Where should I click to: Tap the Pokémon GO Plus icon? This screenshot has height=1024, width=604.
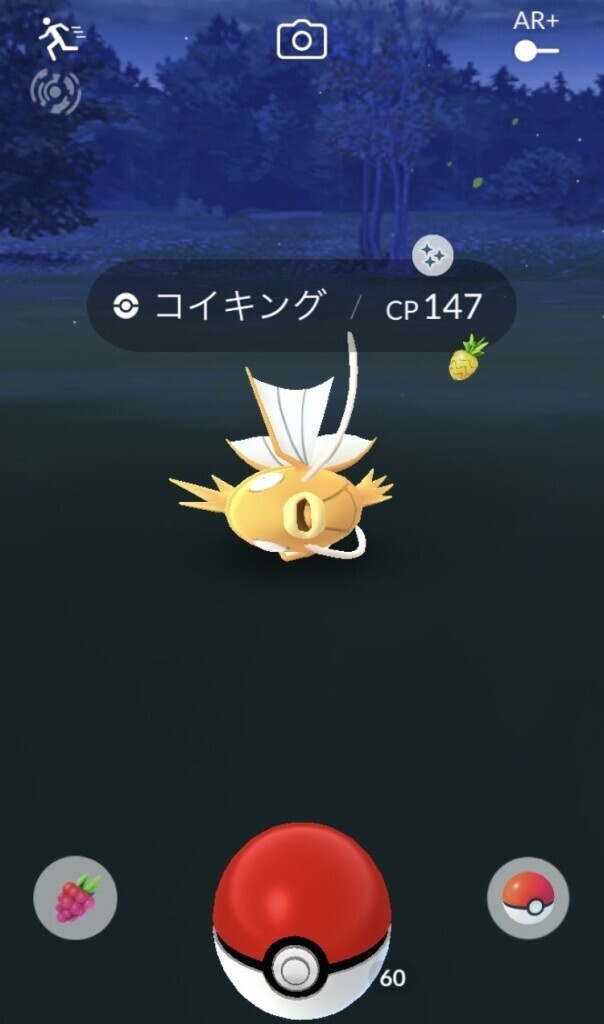56,92
